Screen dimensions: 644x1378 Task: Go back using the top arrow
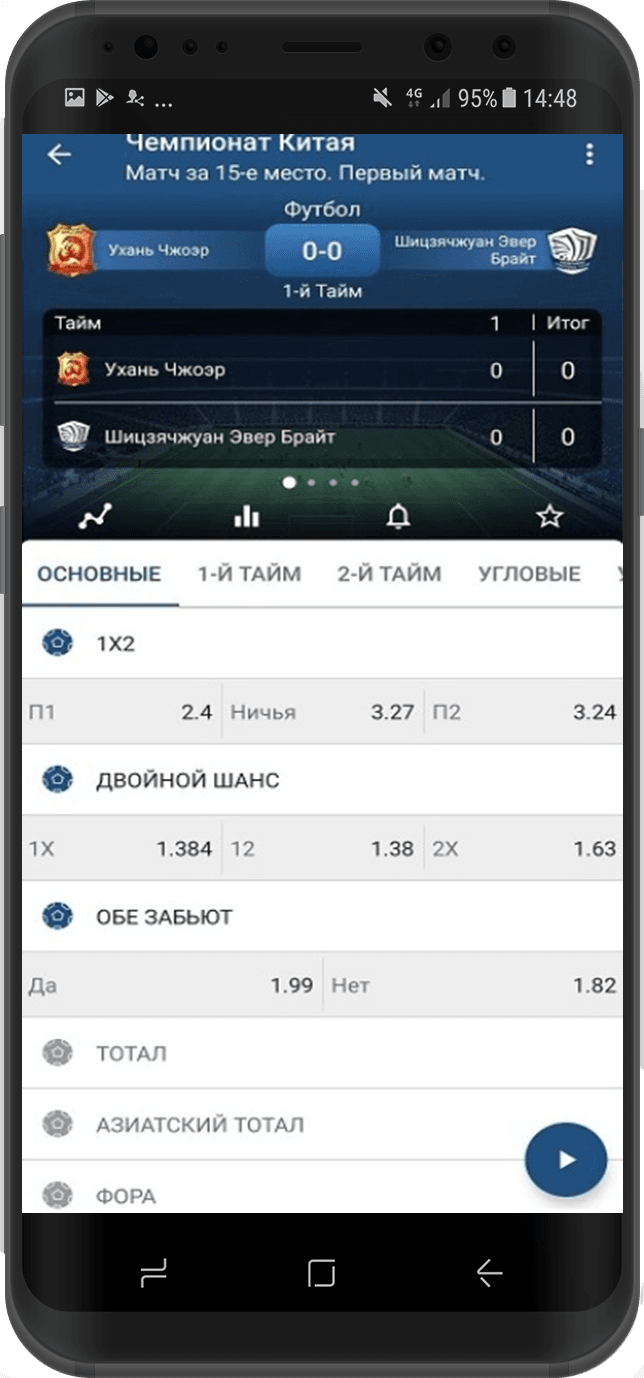[60, 154]
